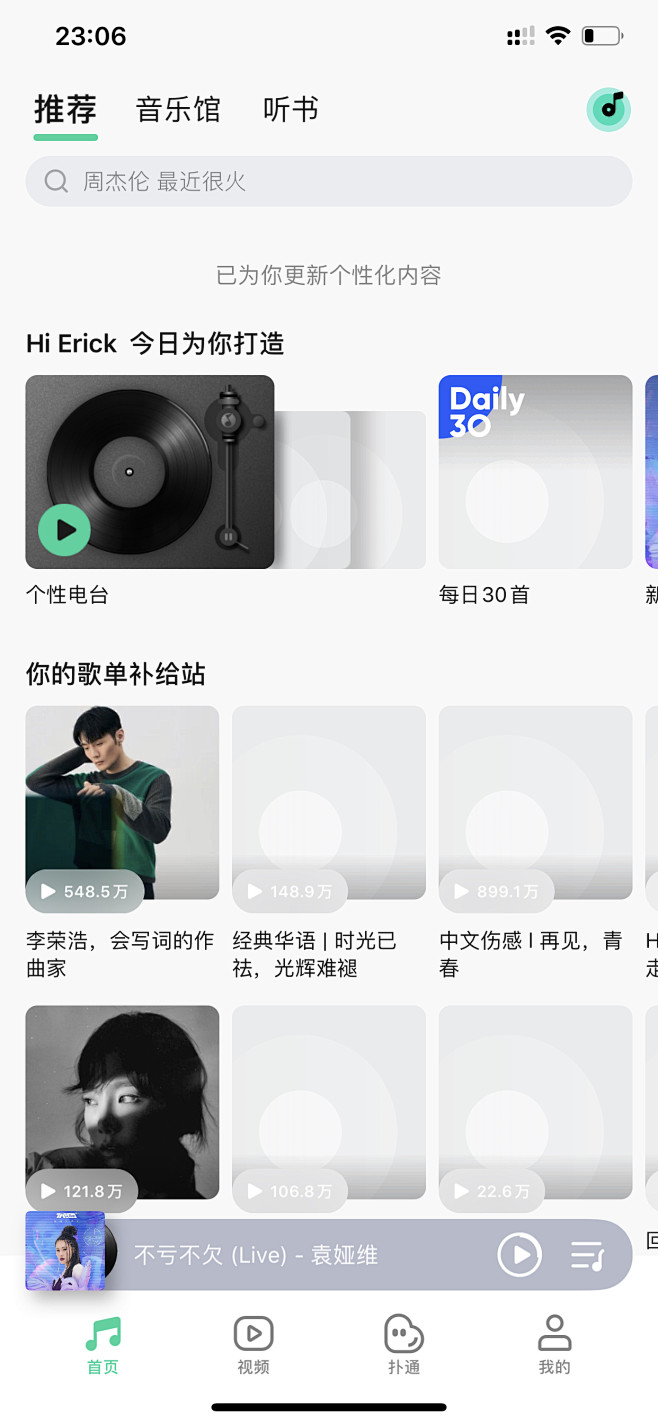Go to the 我的 tab
The width and height of the screenshot is (658, 1424).
click(554, 1345)
